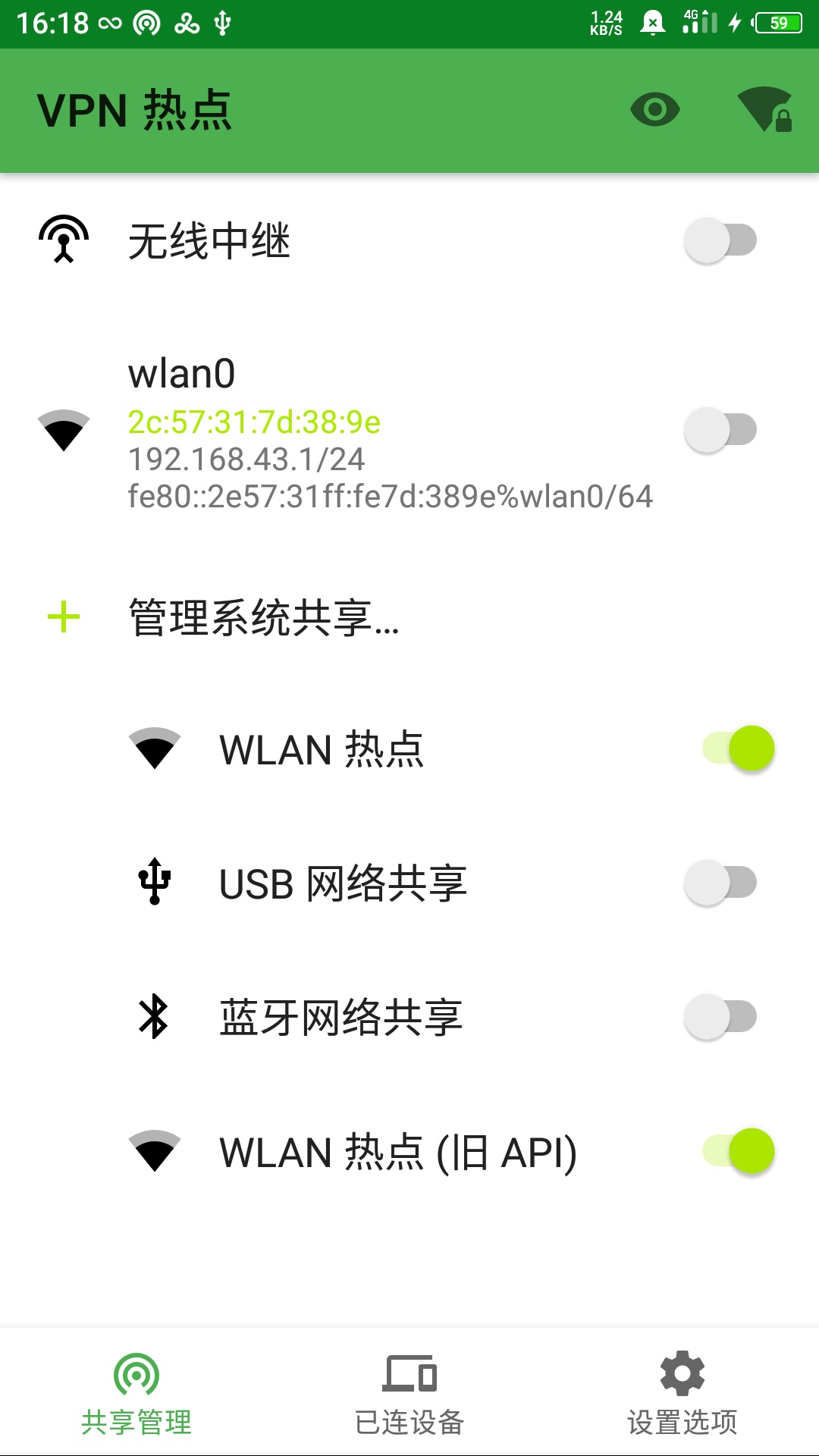
Task: Open 管理系统共享… entry
Action: [263, 617]
